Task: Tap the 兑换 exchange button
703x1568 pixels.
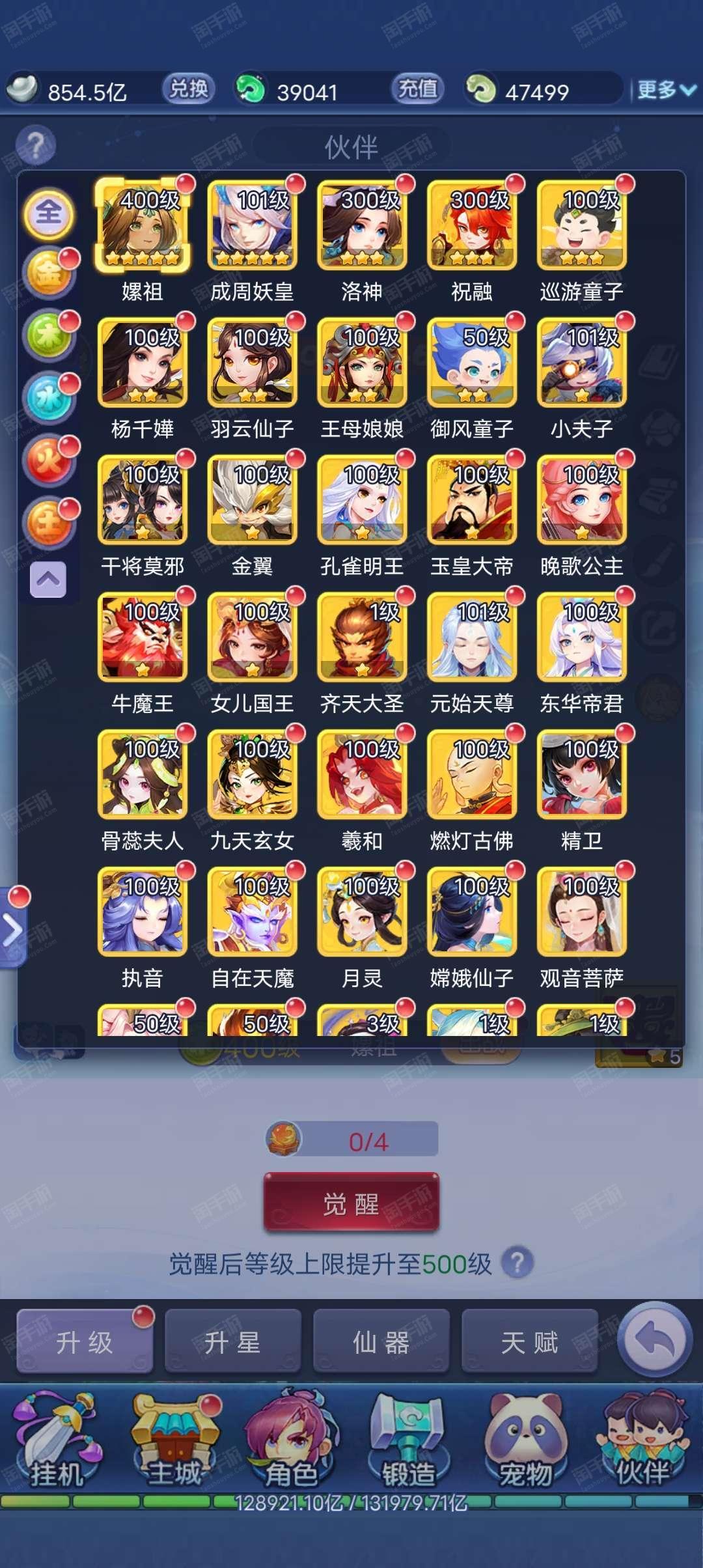Action: (x=188, y=89)
